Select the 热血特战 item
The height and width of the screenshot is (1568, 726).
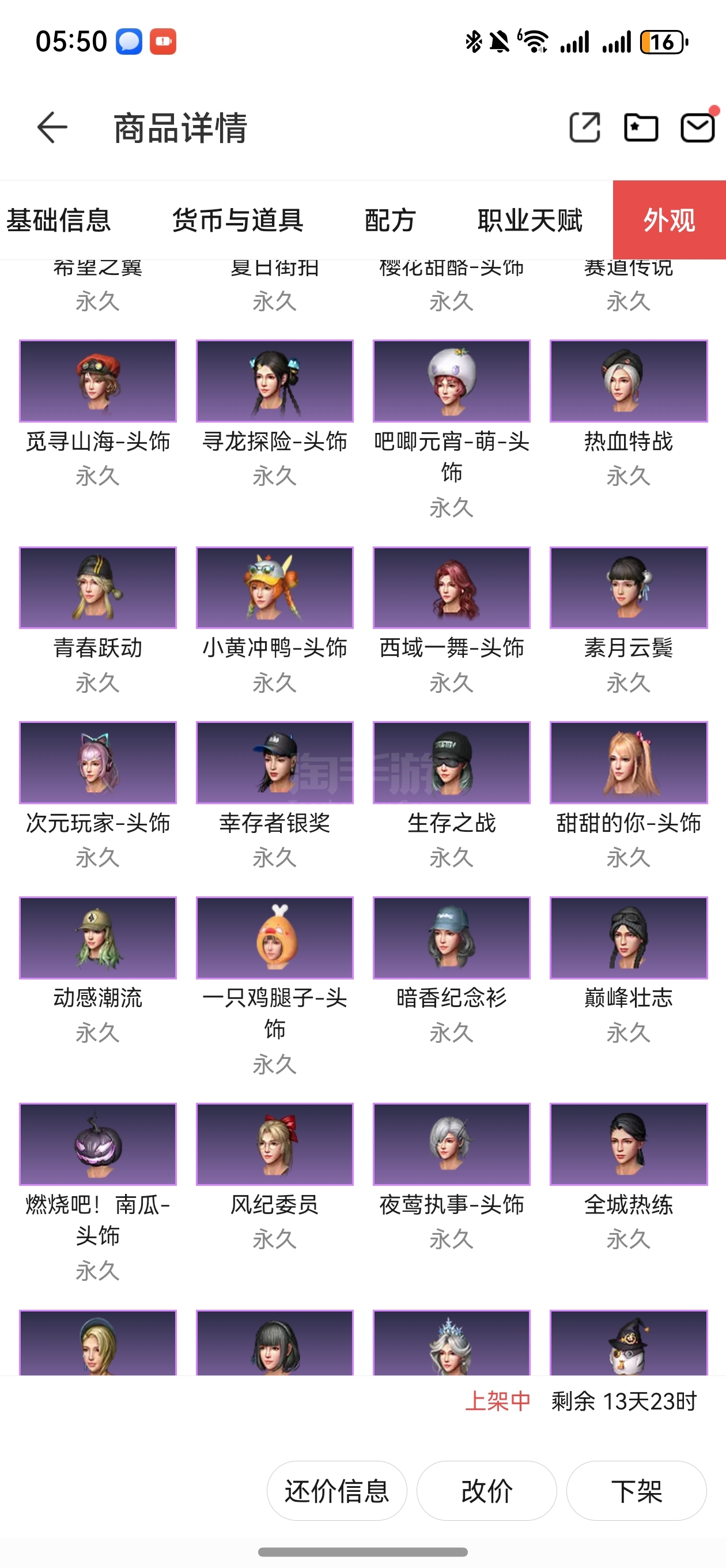pos(628,382)
